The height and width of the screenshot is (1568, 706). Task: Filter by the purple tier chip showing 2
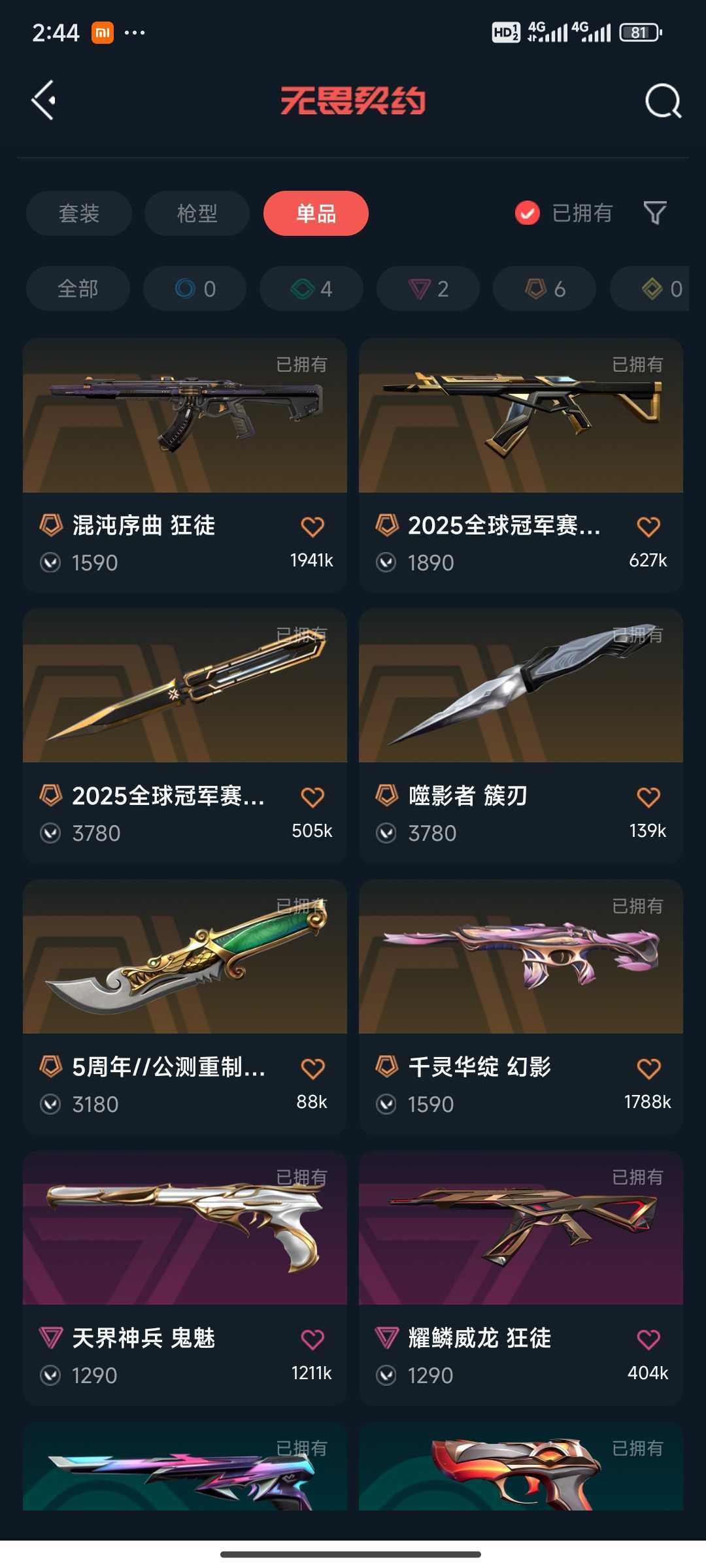[x=428, y=289]
